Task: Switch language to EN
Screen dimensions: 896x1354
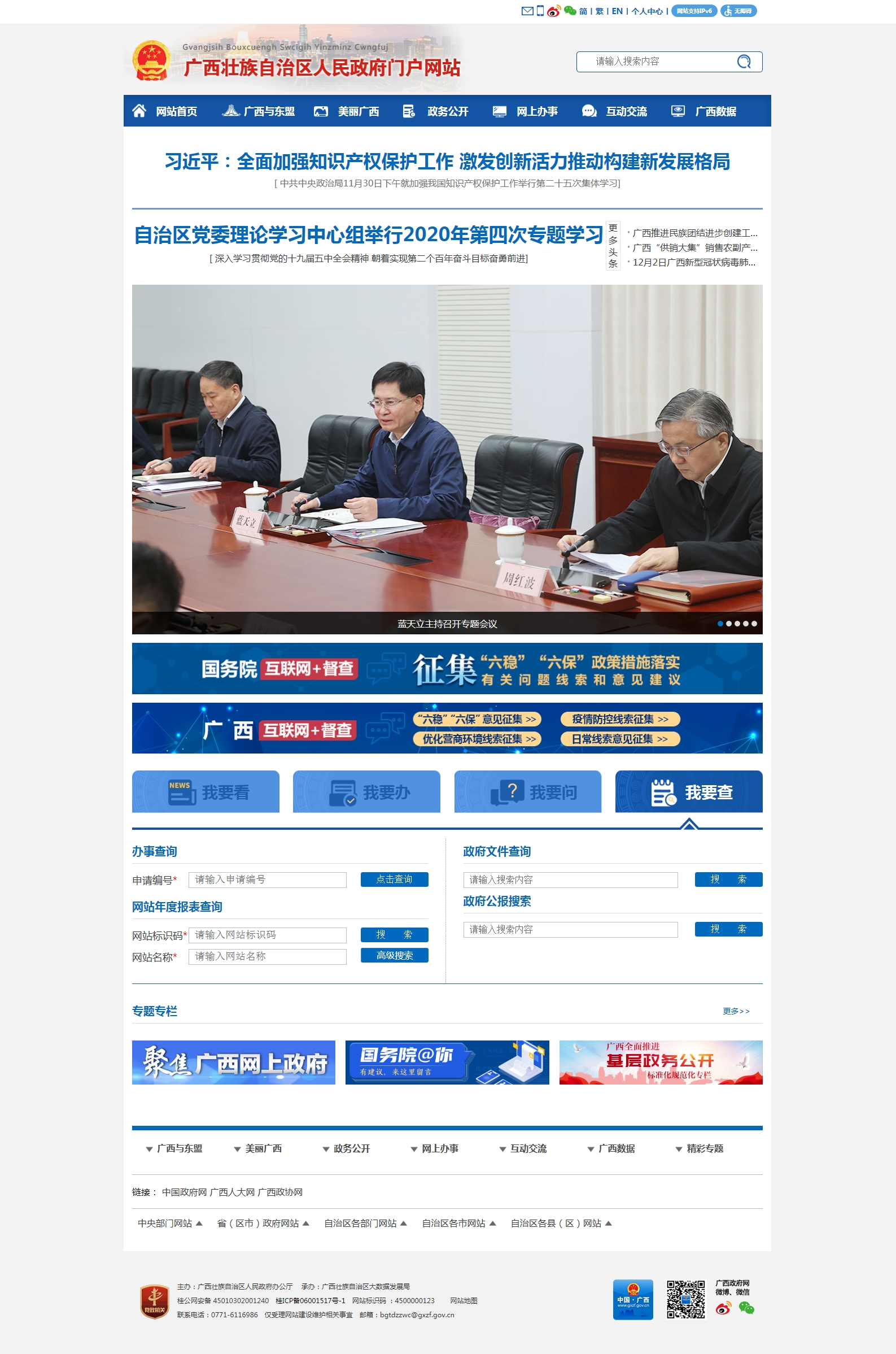Action: coord(617,11)
